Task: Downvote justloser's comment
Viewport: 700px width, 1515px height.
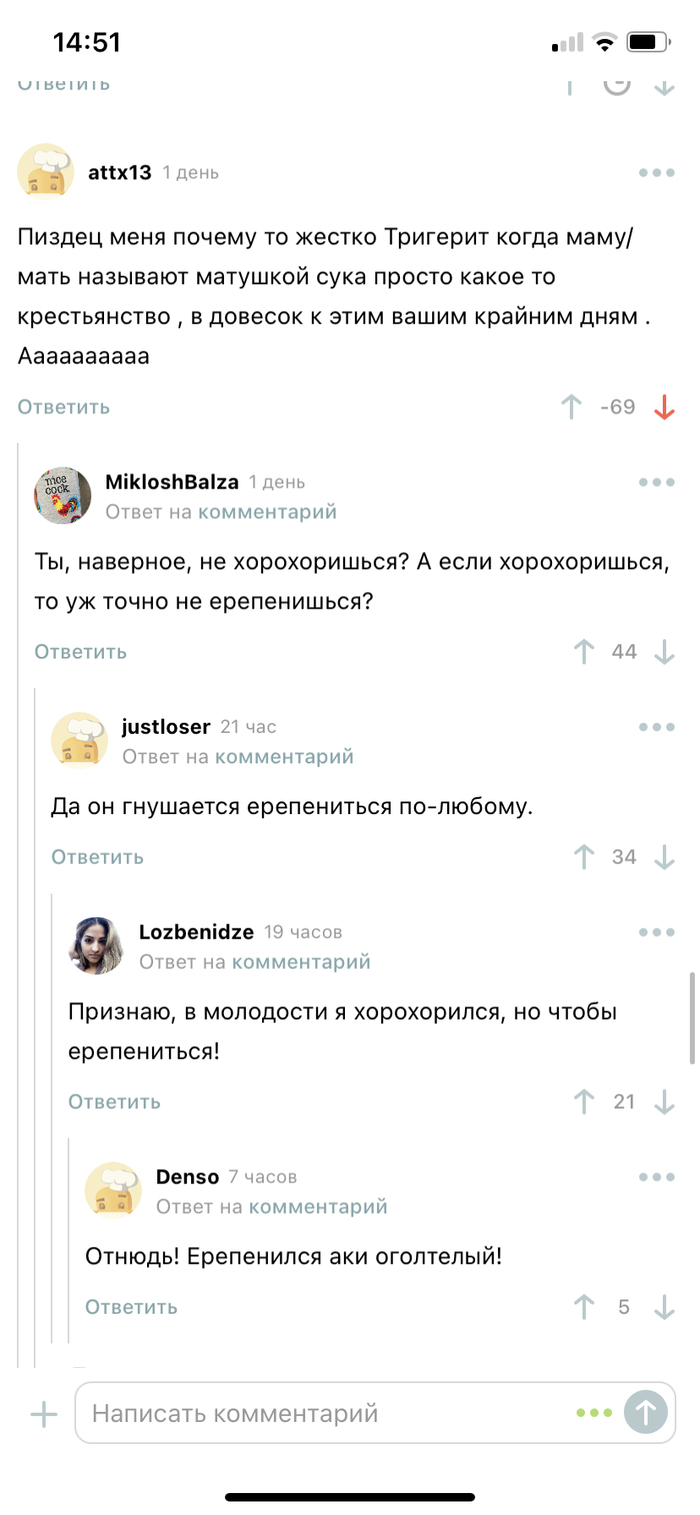Action: point(664,857)
